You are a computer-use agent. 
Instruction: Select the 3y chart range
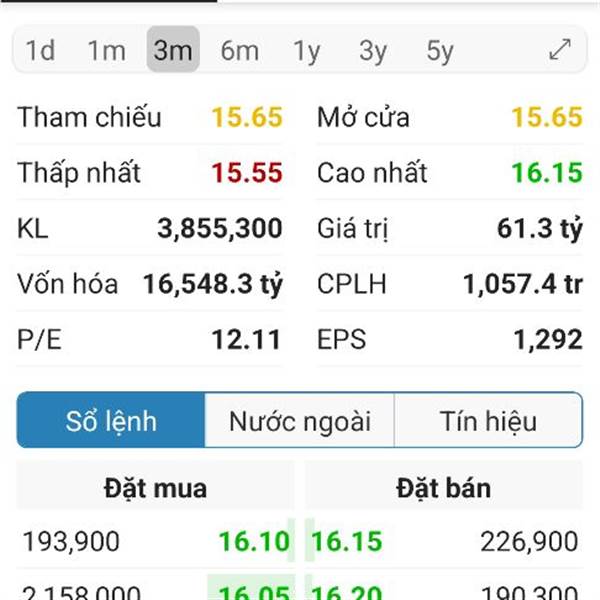pos(373,50)
